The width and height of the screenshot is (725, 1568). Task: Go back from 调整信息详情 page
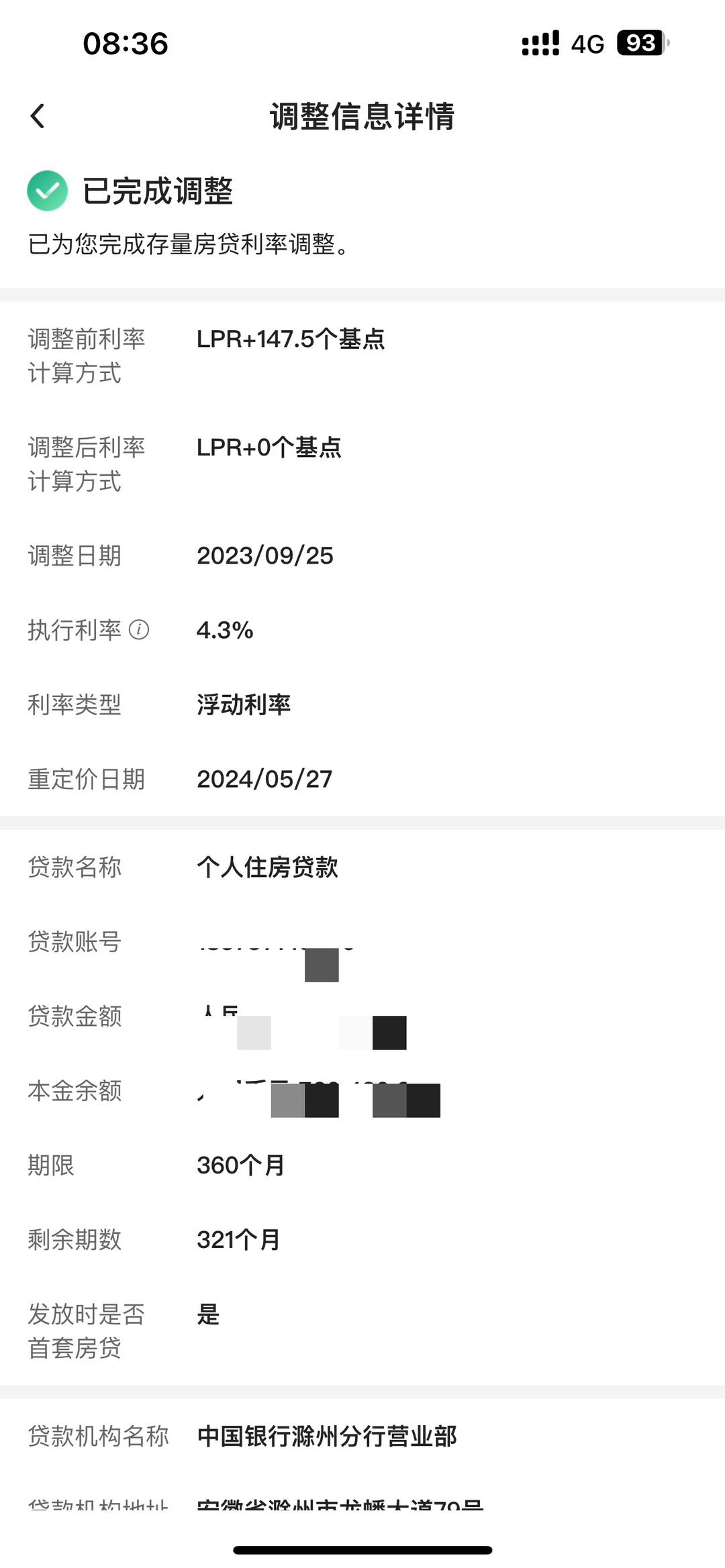[38, 116]
